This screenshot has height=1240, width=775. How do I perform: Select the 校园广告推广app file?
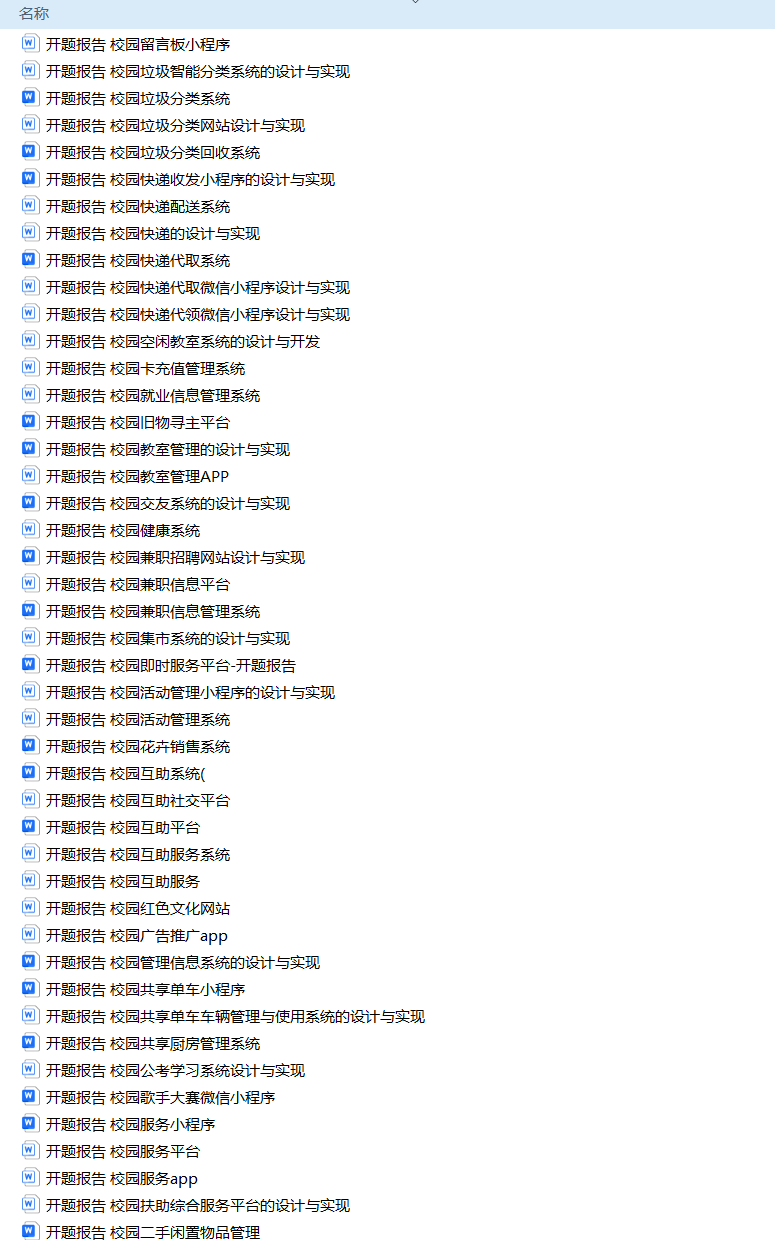point(137,935)
